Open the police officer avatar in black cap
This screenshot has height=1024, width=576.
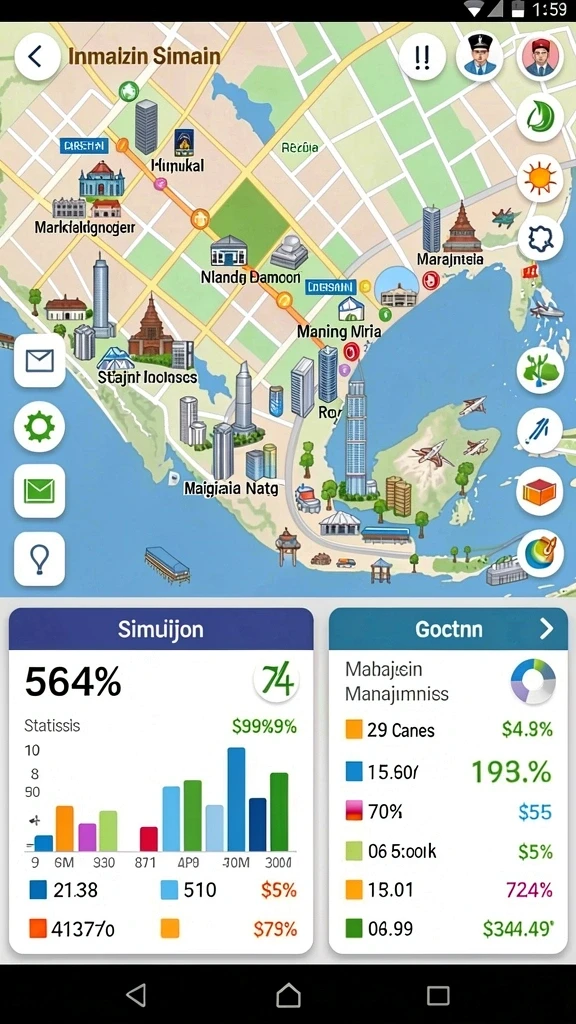(x=480, y=57)
